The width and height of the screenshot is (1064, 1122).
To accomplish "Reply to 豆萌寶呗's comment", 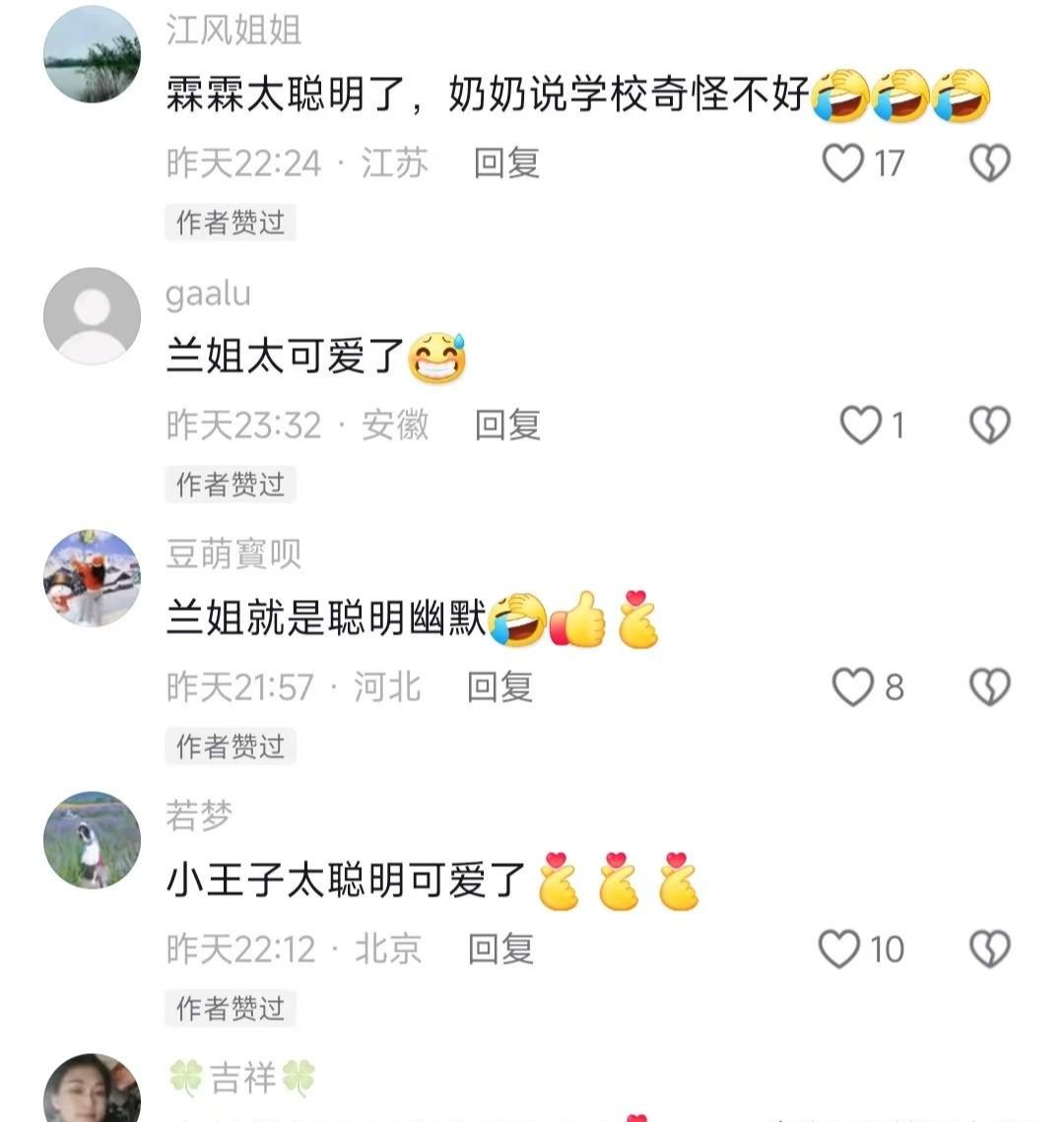I will (499, 687).
